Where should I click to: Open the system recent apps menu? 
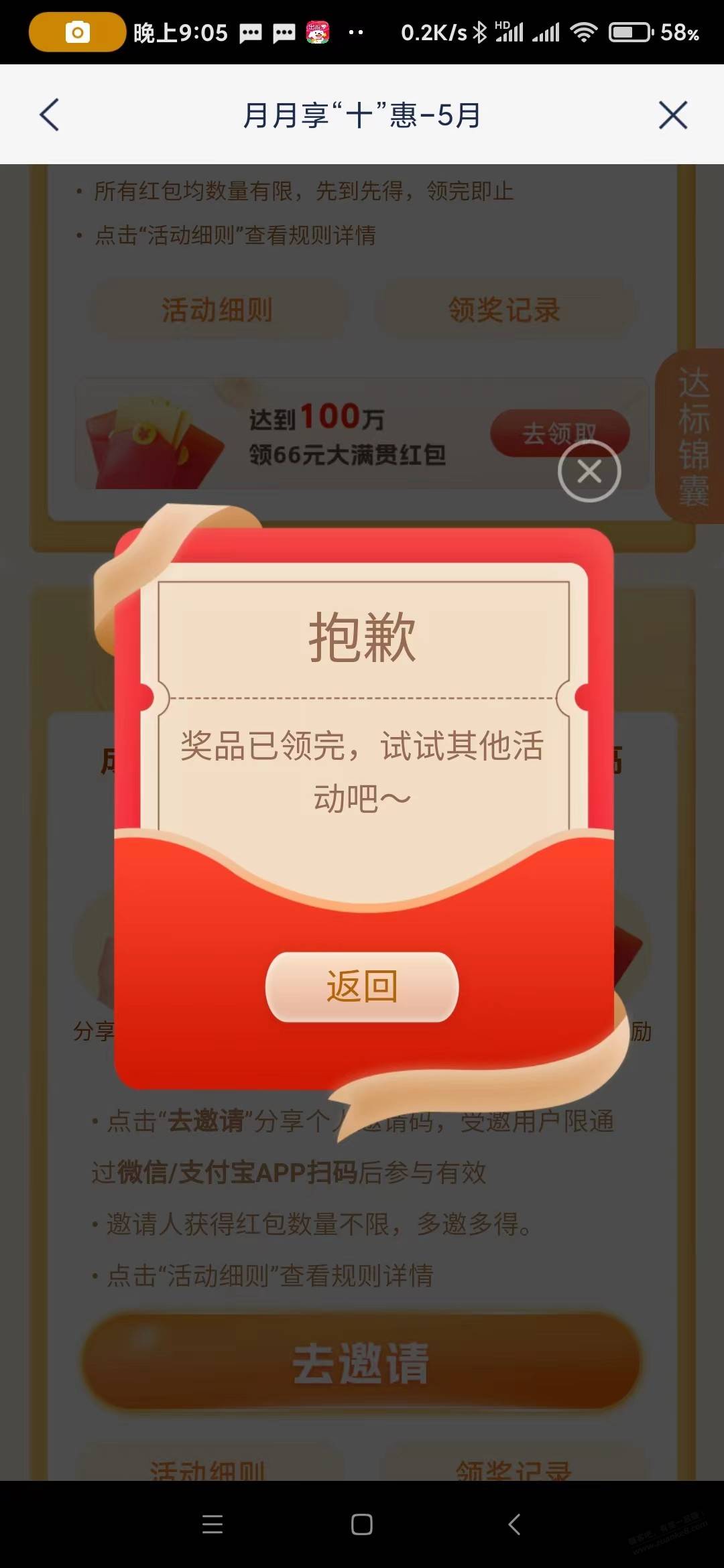(x=213, y=1524)
